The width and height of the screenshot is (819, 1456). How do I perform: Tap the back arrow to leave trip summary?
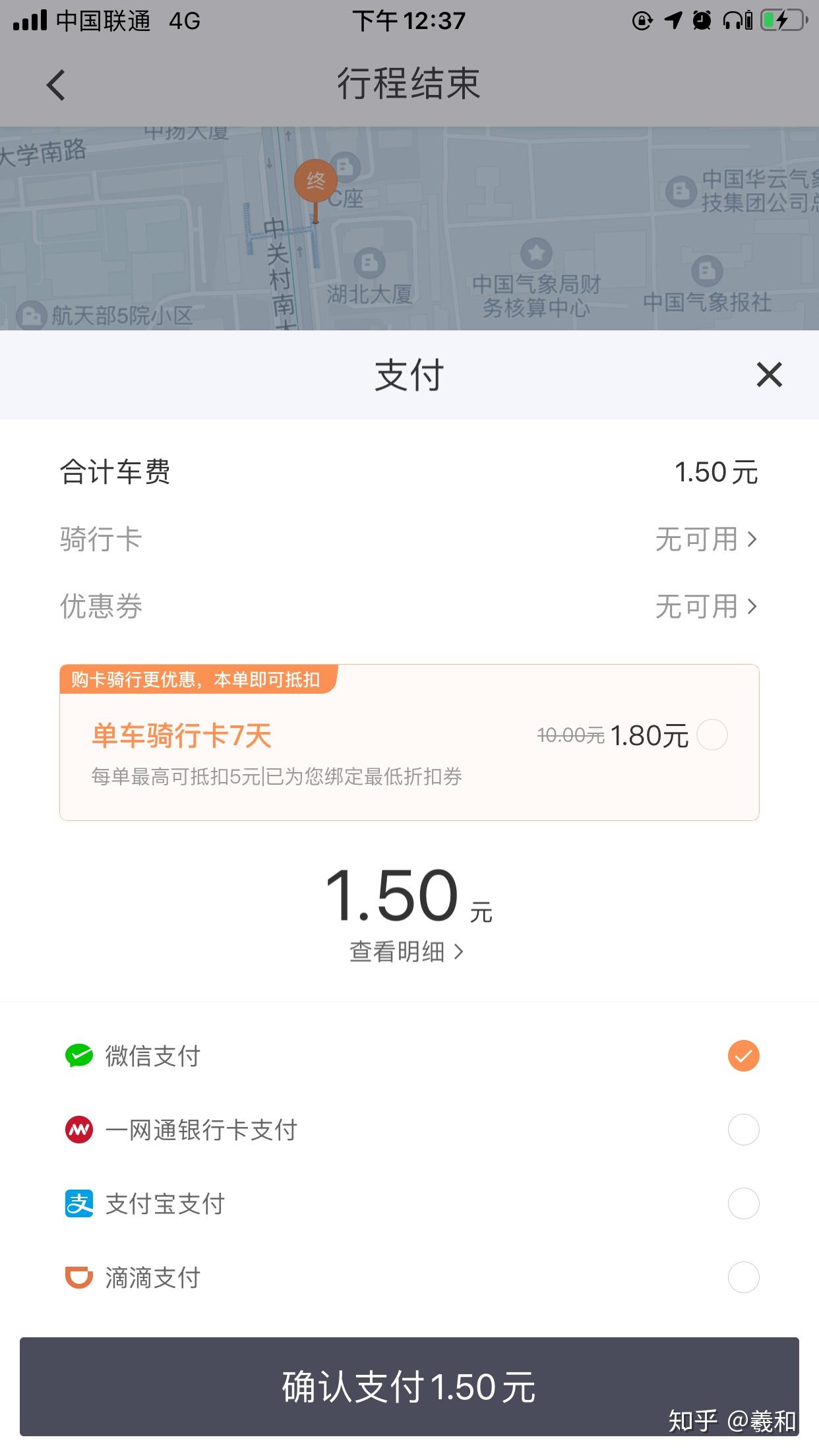[x=55, y=84]
